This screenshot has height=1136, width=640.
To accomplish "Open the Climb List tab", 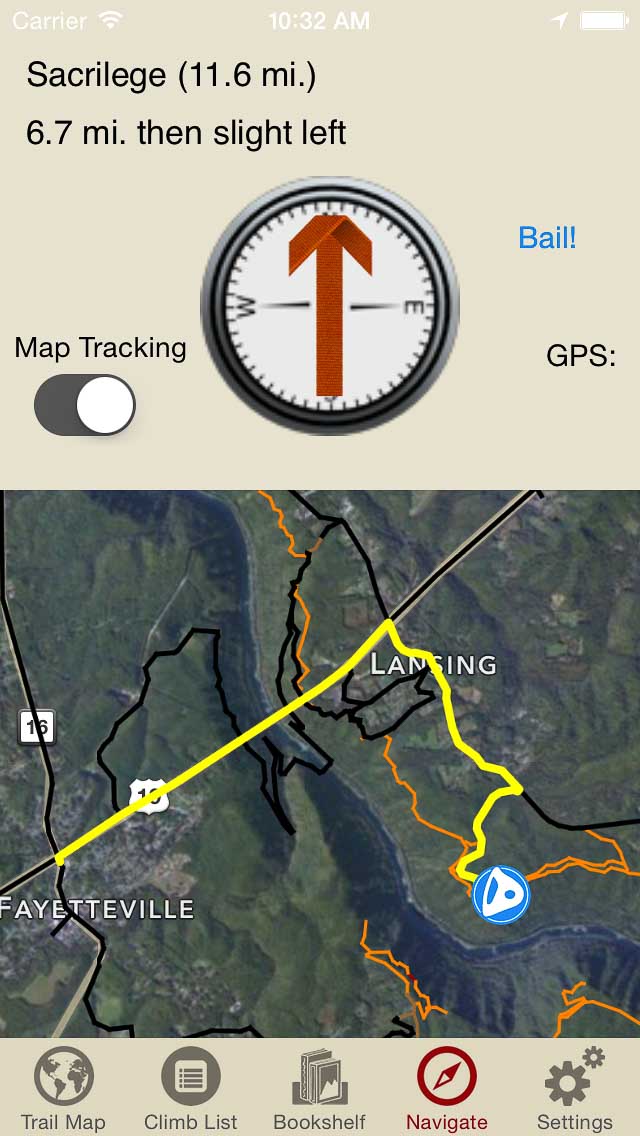I will click(190, 1089).
